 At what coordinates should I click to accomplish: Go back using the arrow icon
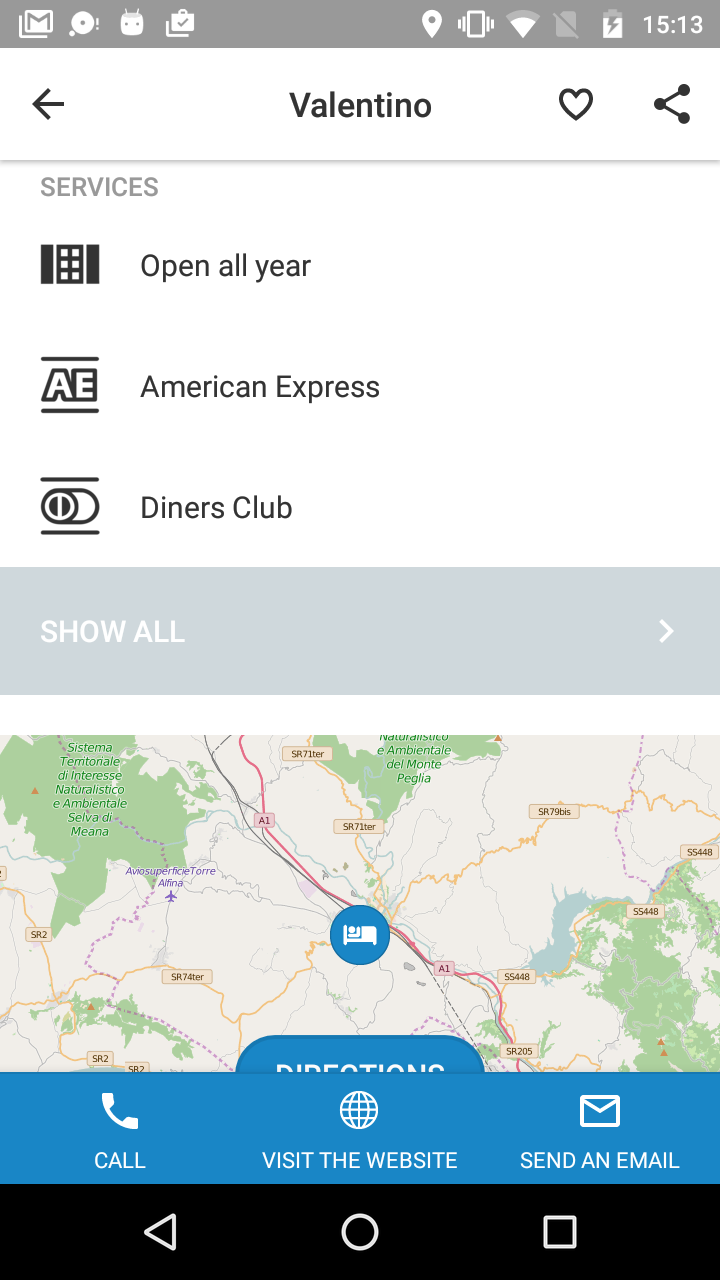click(48, 104)
